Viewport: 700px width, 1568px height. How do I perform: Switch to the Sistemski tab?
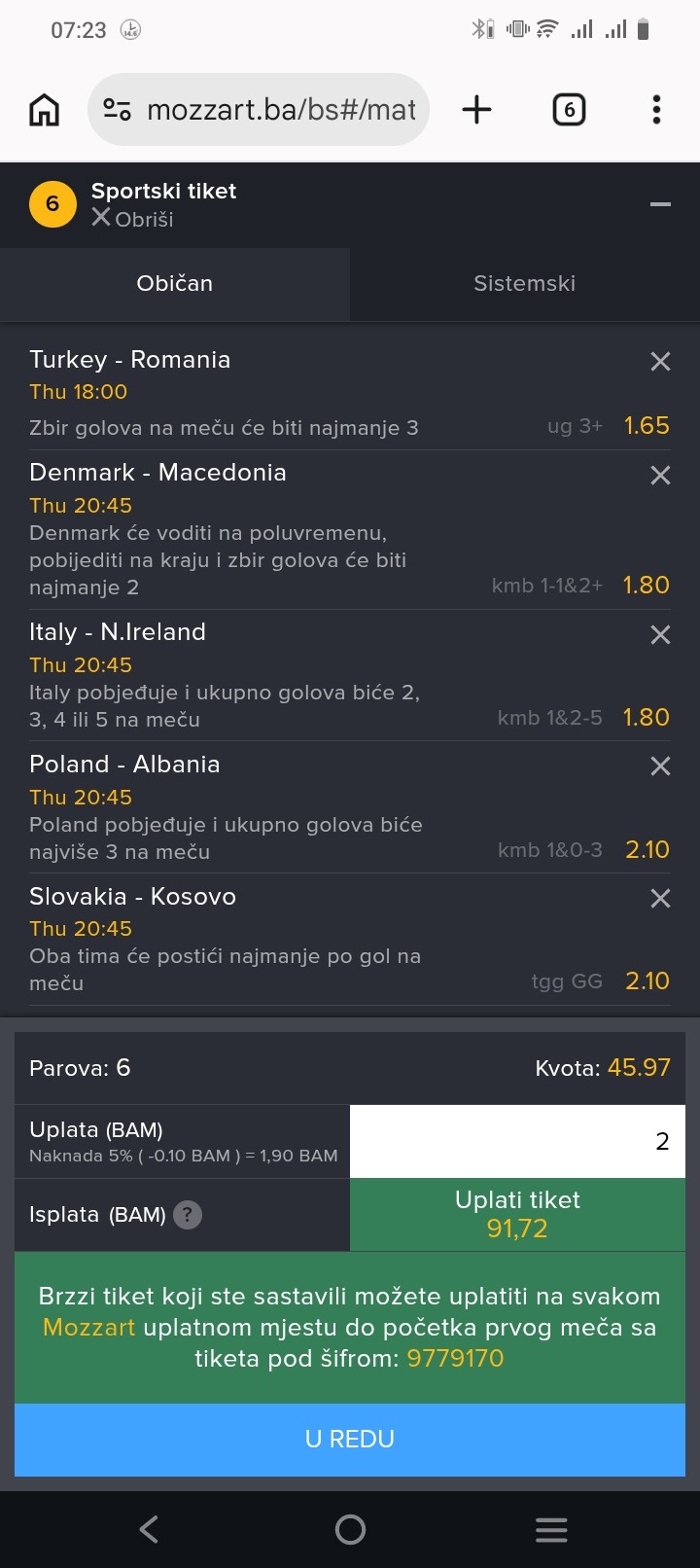click(x=524, y=284)
